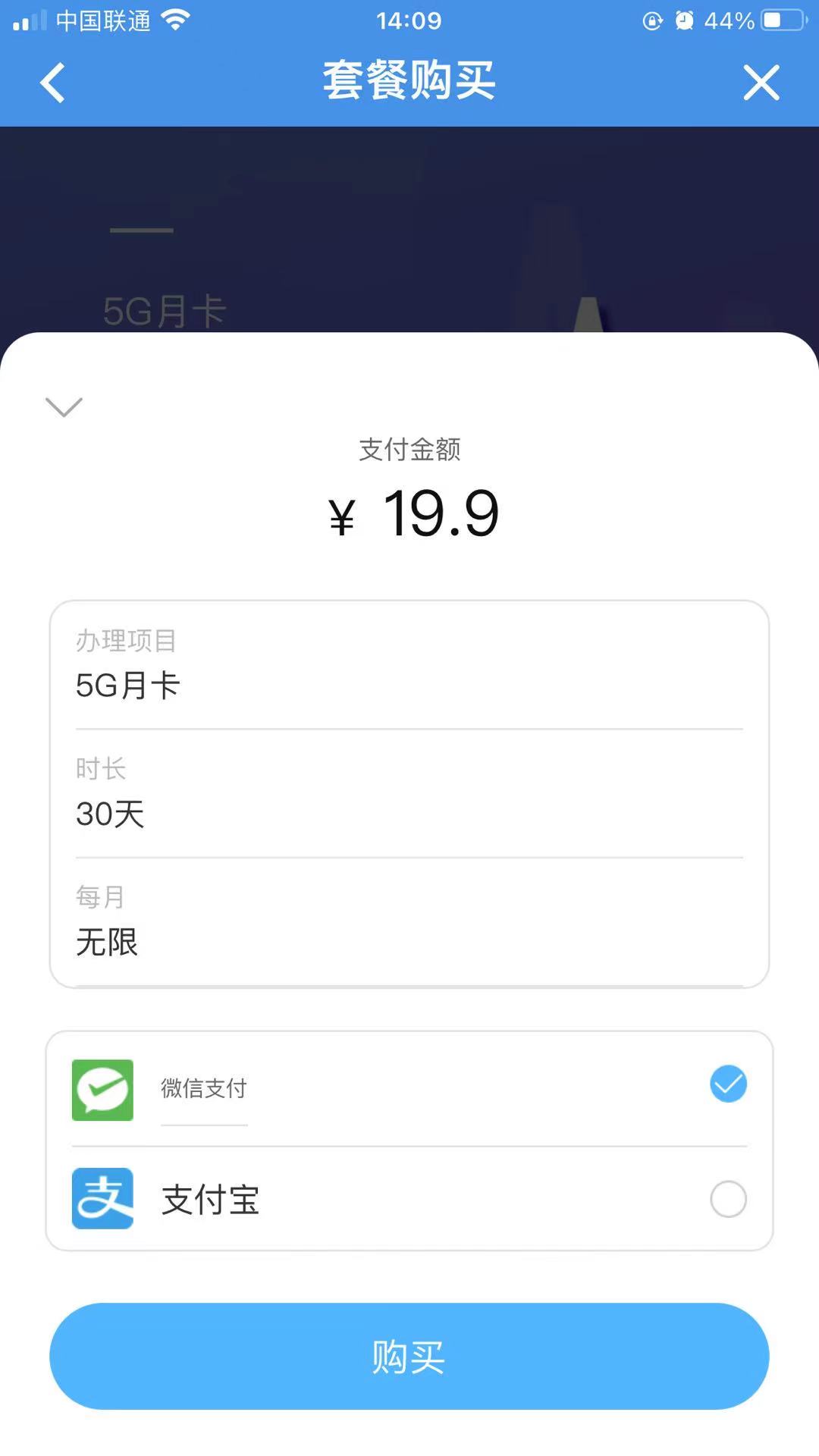Collapse the payment sheet with down chevron

[64, 407]
